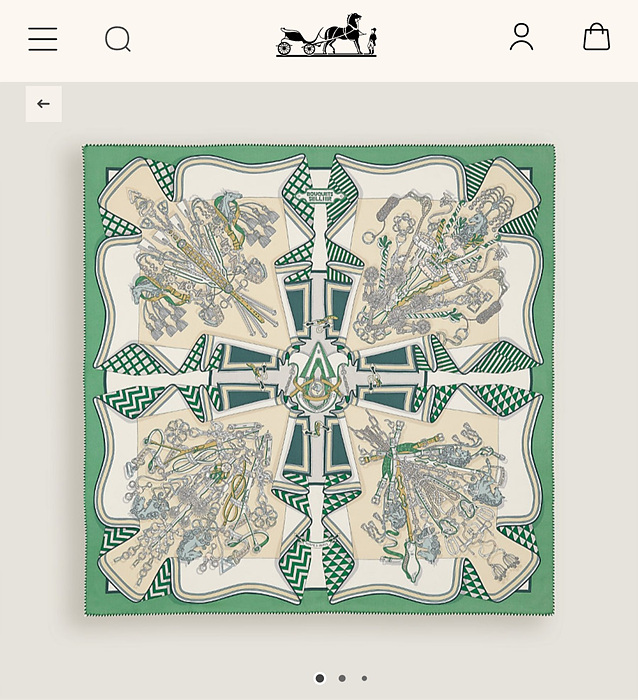
Task: Open the account profile icon
Action: (x=521, y=37)
